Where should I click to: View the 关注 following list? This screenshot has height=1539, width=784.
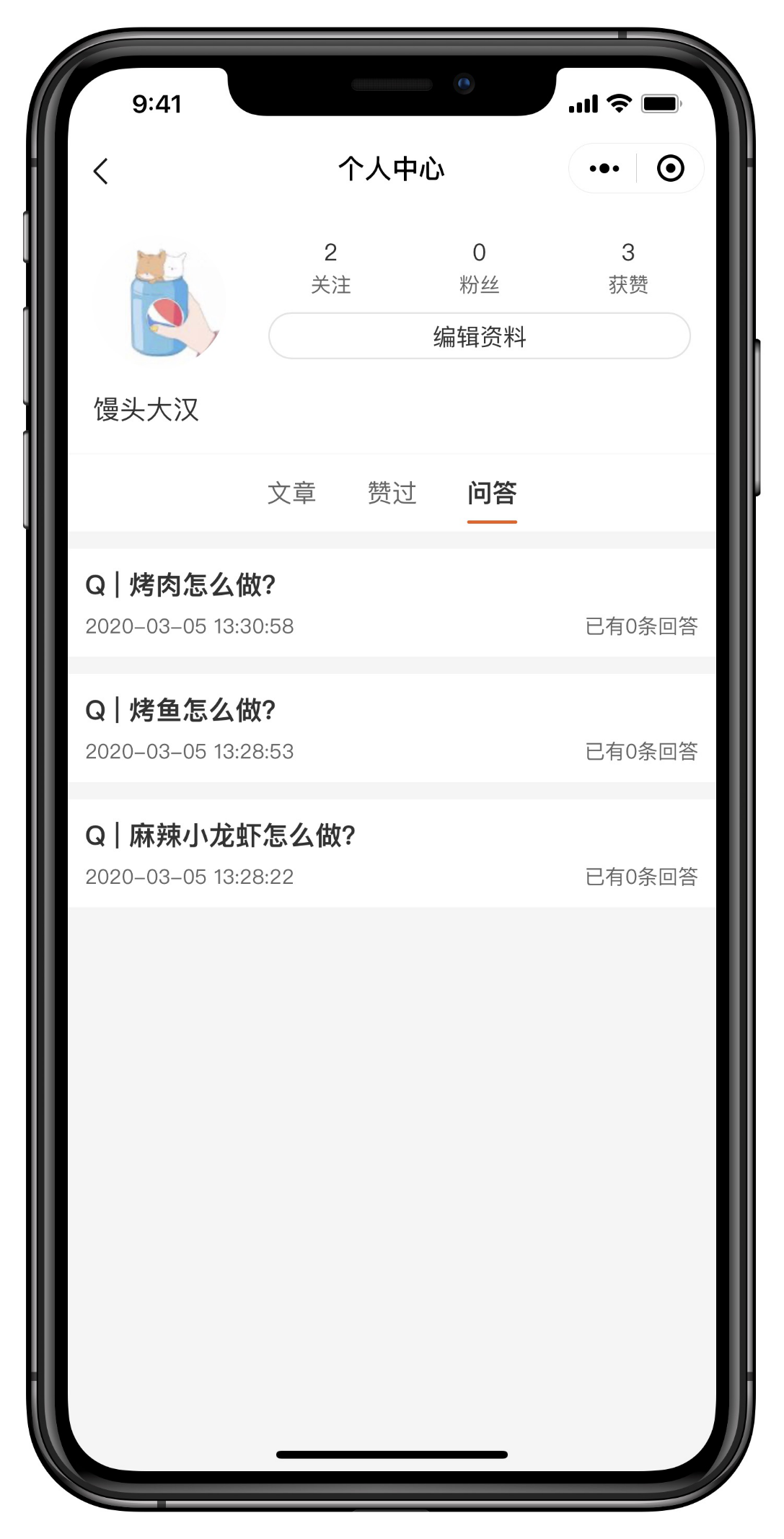pos(330,268)
